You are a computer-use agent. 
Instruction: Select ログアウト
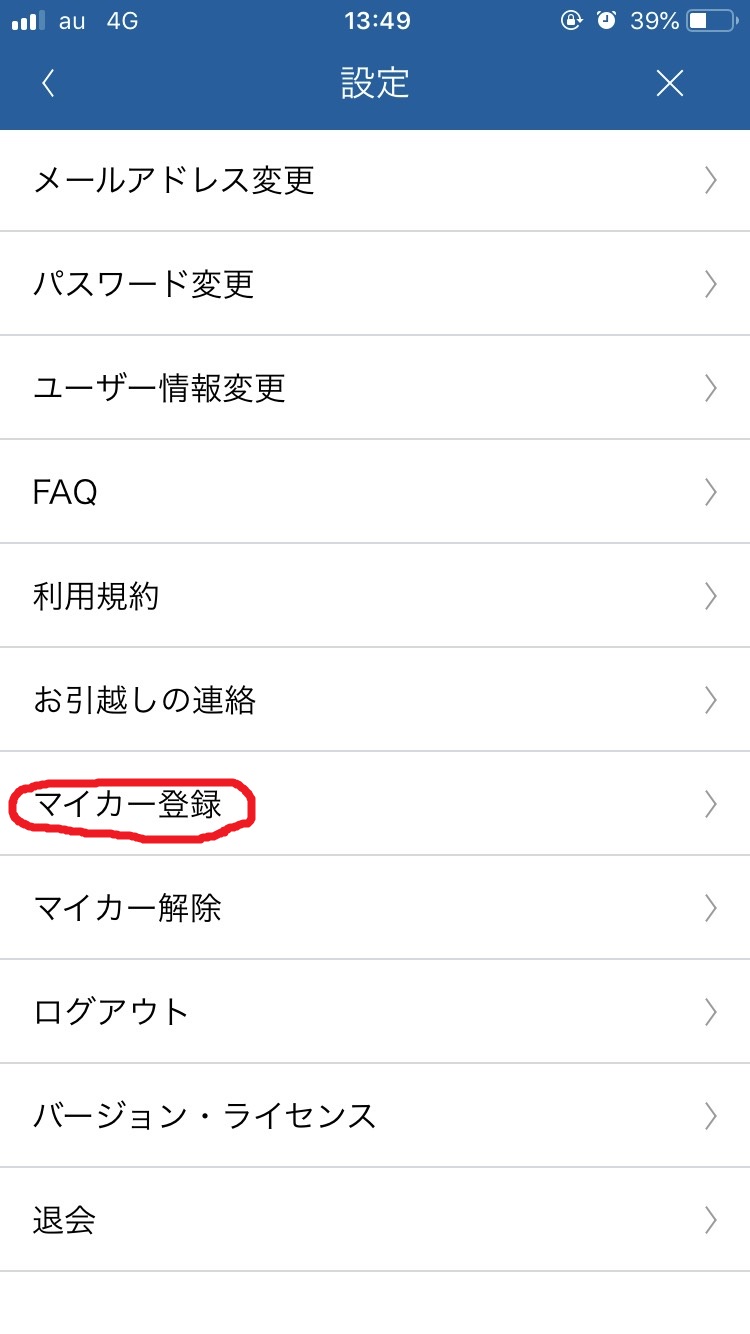(x=375, y=1012)
